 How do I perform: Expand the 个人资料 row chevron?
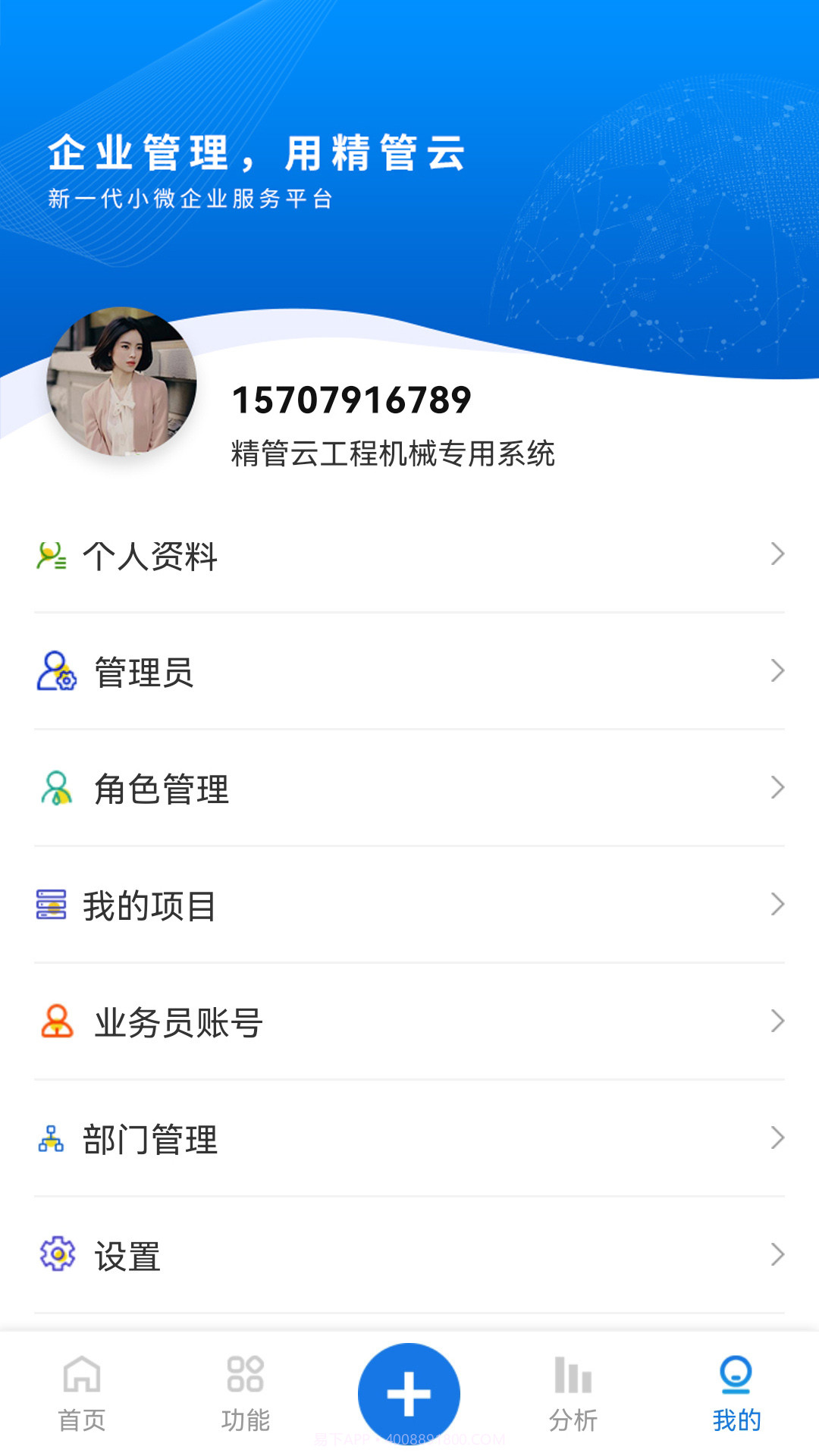(x=777, y=555)
